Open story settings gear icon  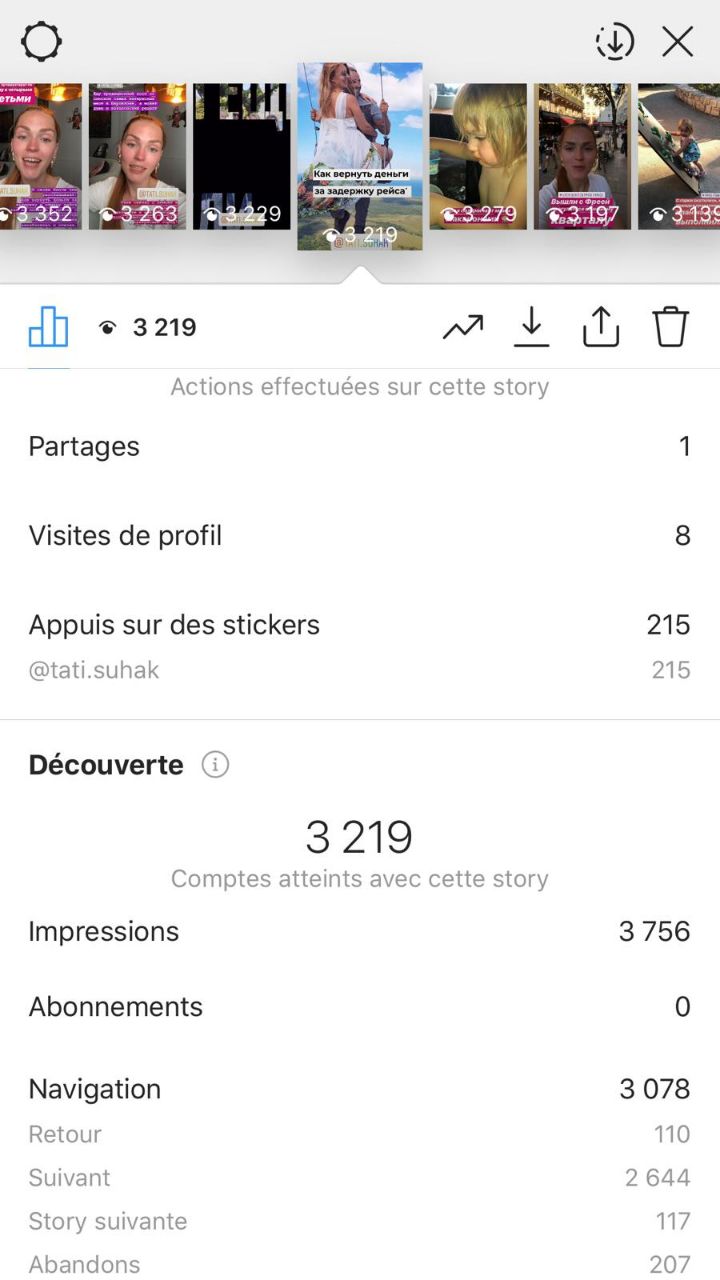tap(41, 42)
